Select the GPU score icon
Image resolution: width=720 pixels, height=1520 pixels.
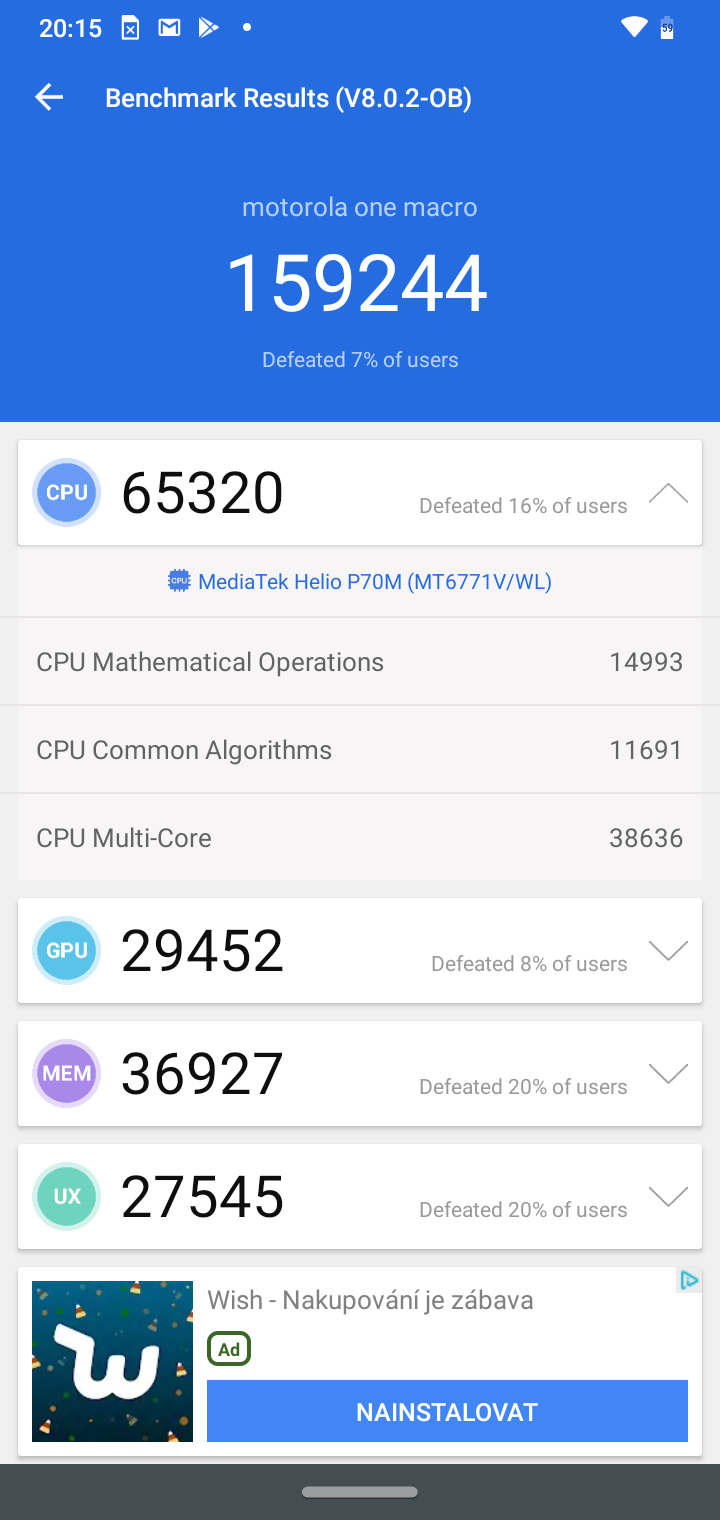click(x=66, y=950)
